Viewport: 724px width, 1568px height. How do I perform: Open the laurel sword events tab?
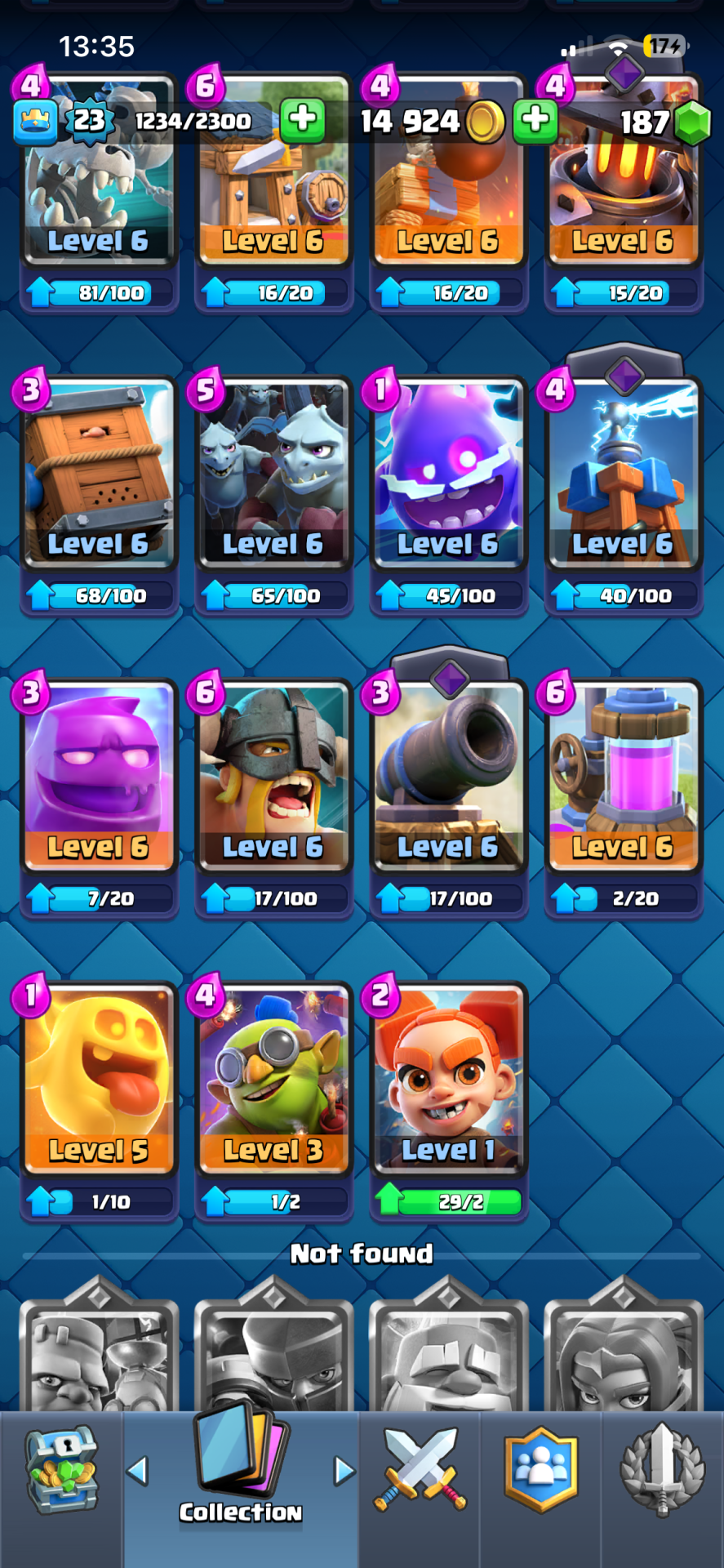[662, 1470]
